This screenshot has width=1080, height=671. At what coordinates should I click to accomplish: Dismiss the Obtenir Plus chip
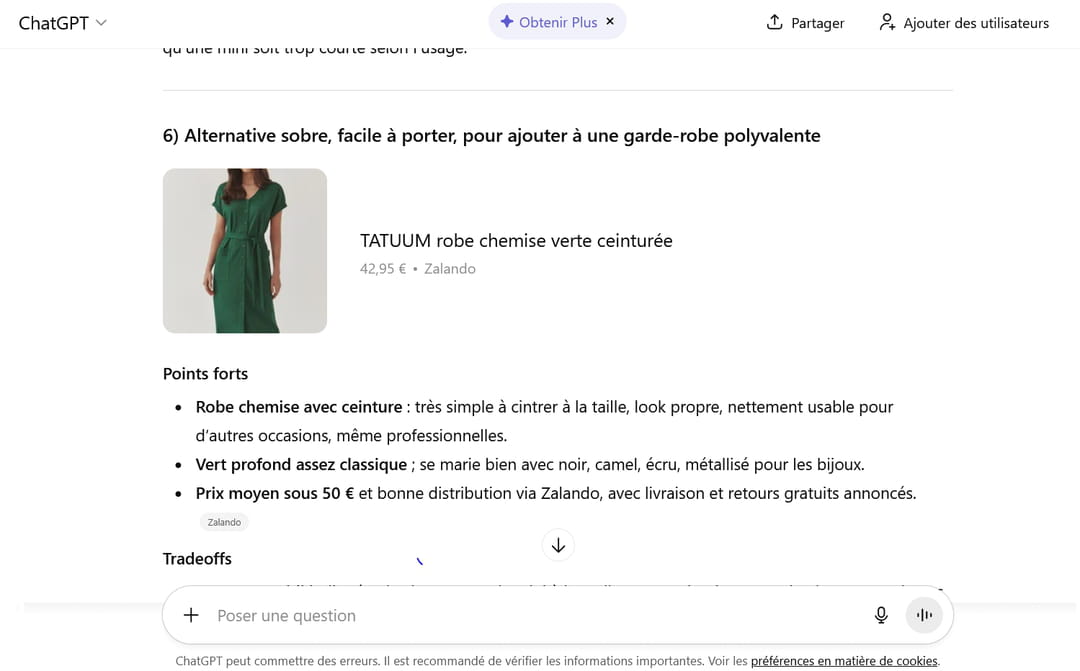[610, 22]
